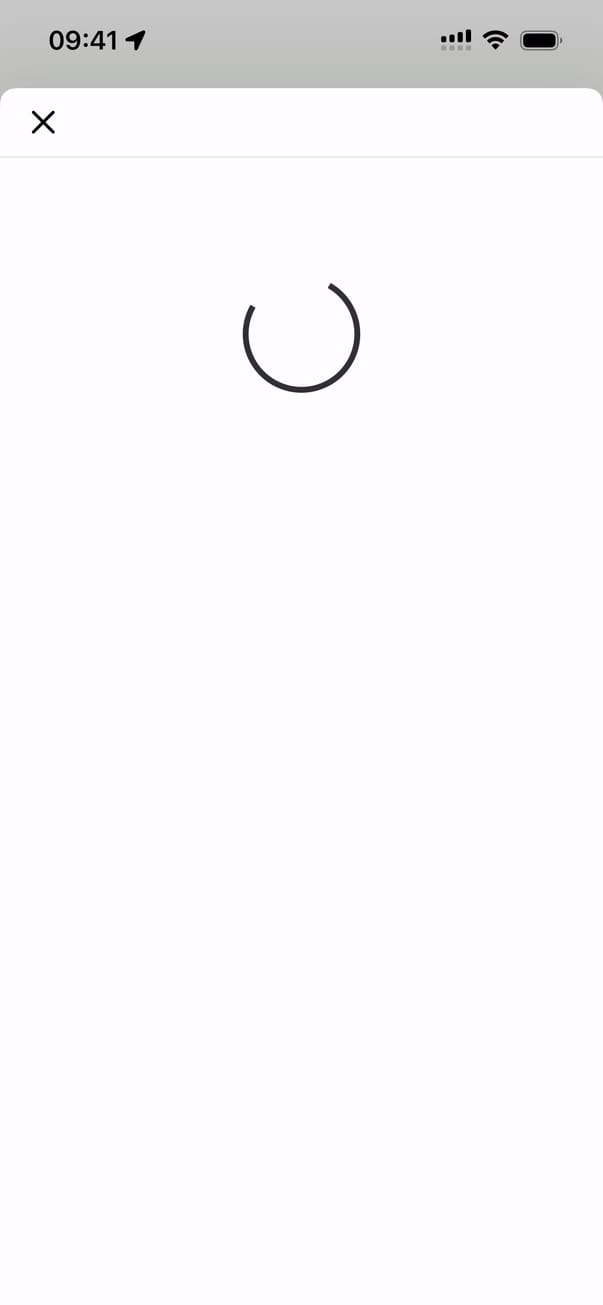The width and height of the screenshot is (603, 1305).
Task: Close the loading sheet with the X
Action: coord(43,122)
